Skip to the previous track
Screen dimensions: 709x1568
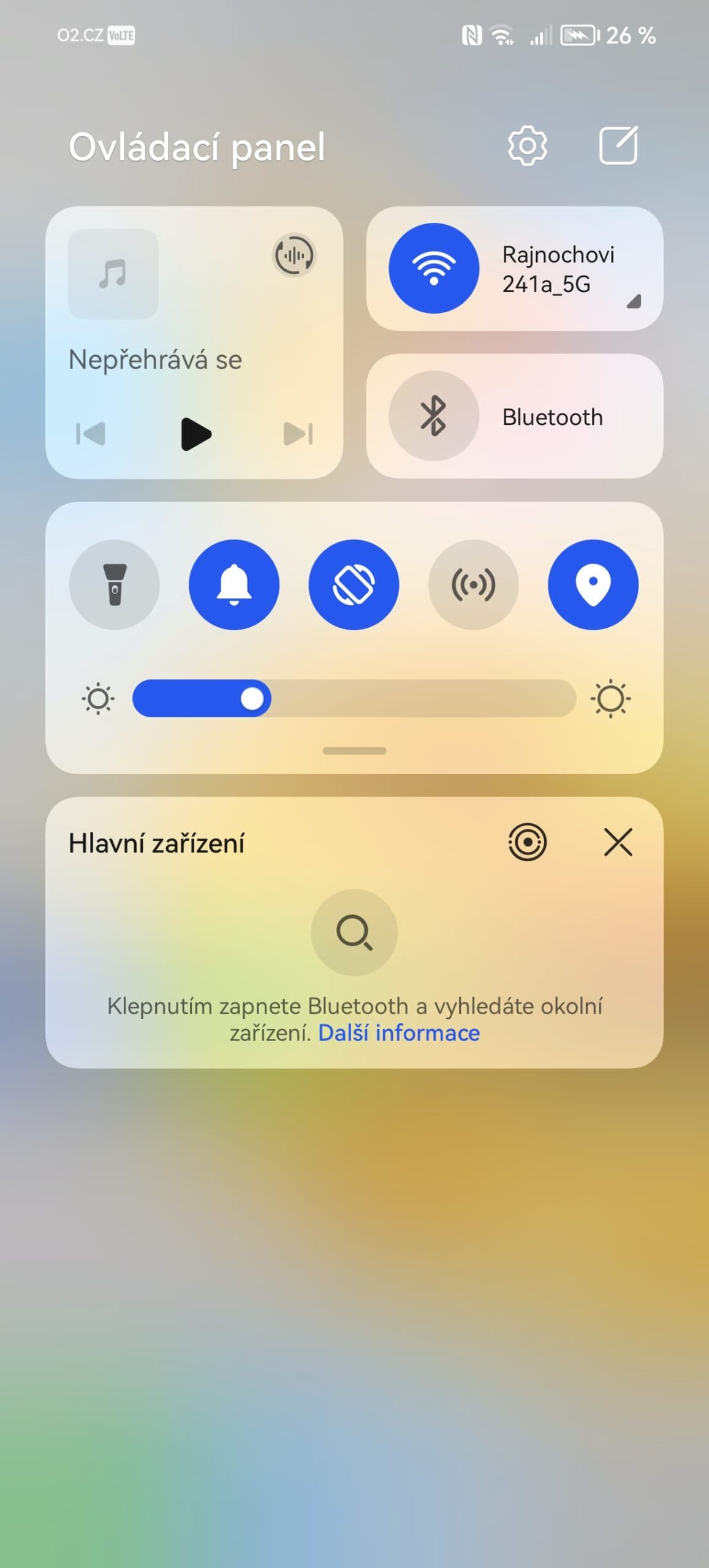[x=91, y=434]
